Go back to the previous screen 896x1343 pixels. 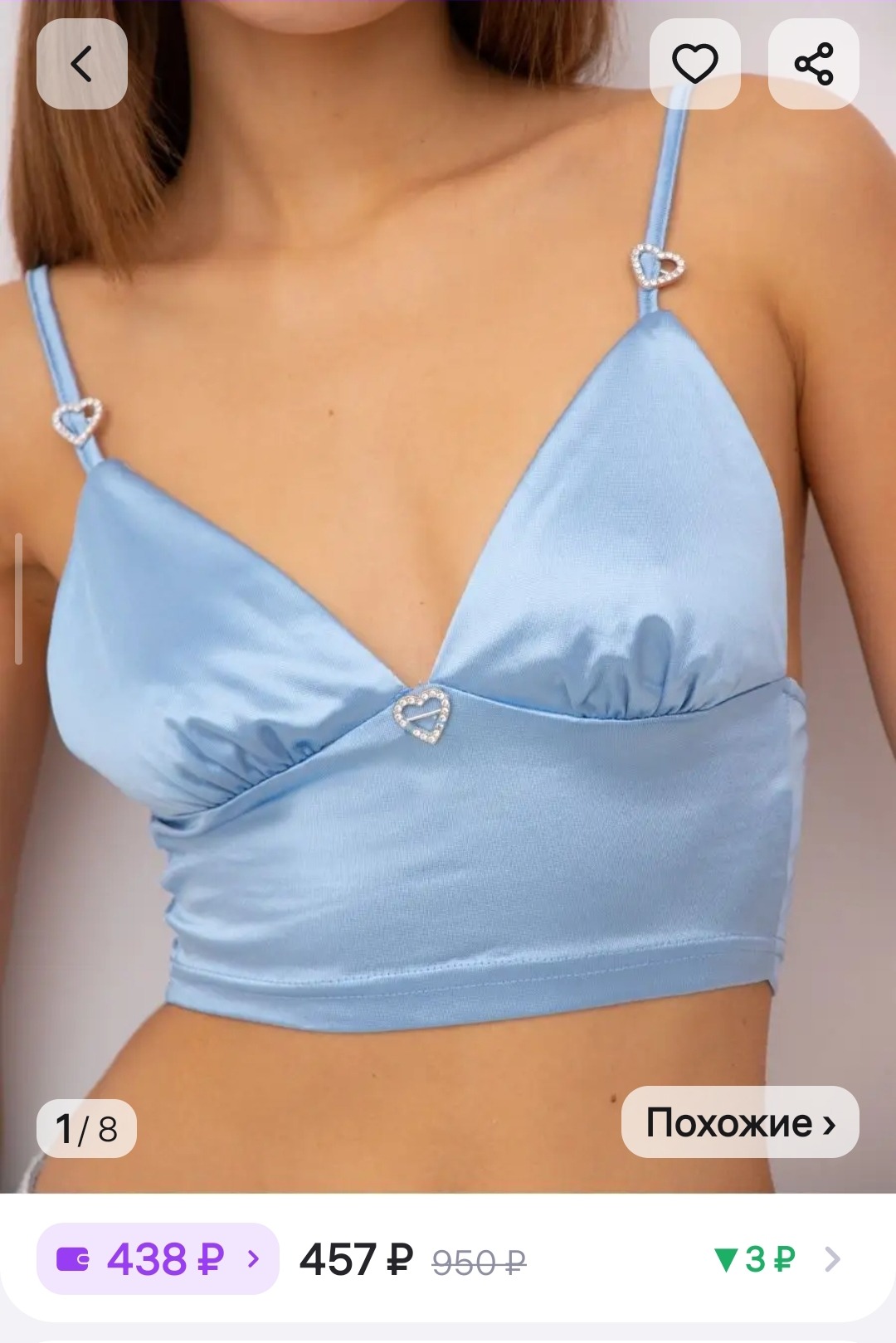pyautogui.click(x=81, y=64)
